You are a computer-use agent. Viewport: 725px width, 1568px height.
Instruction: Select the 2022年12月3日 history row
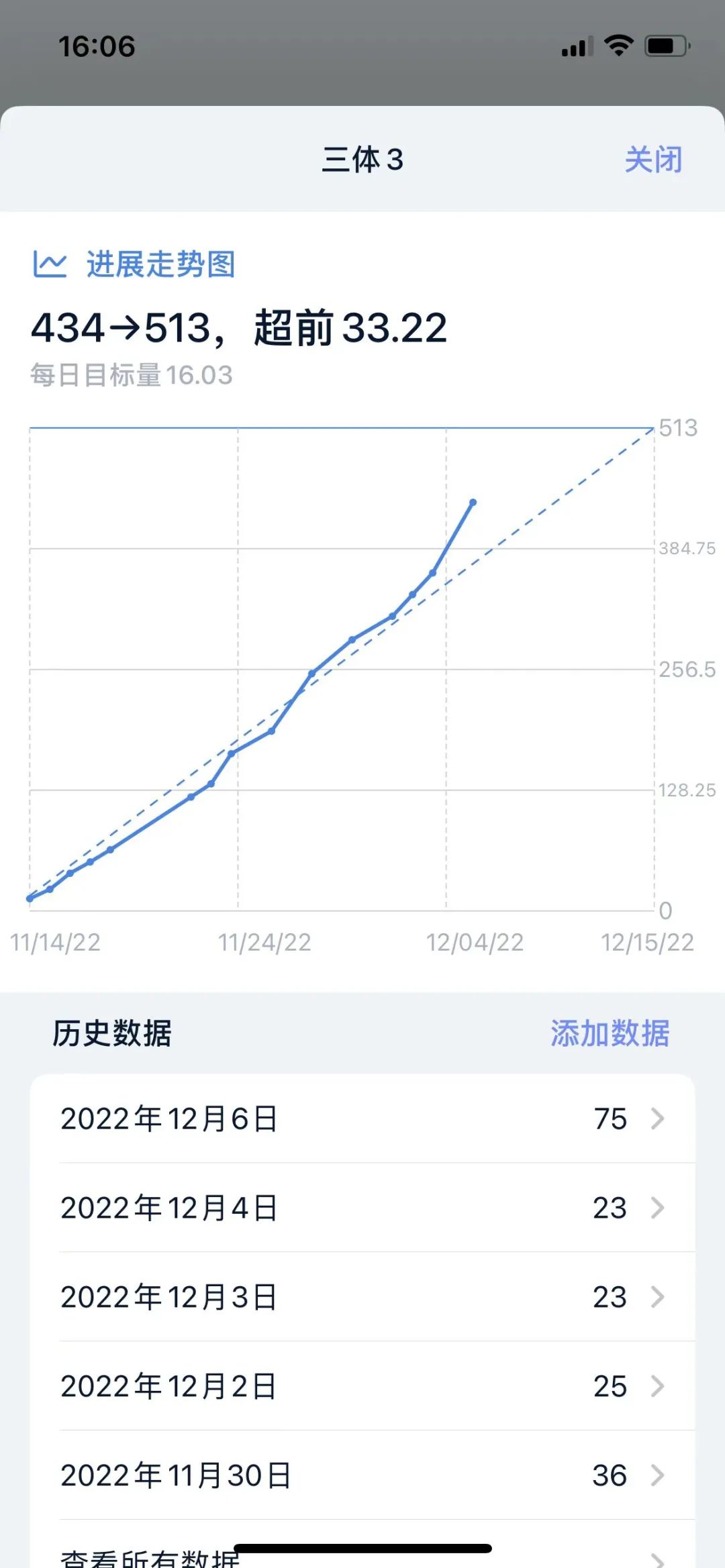[362, 1297]
